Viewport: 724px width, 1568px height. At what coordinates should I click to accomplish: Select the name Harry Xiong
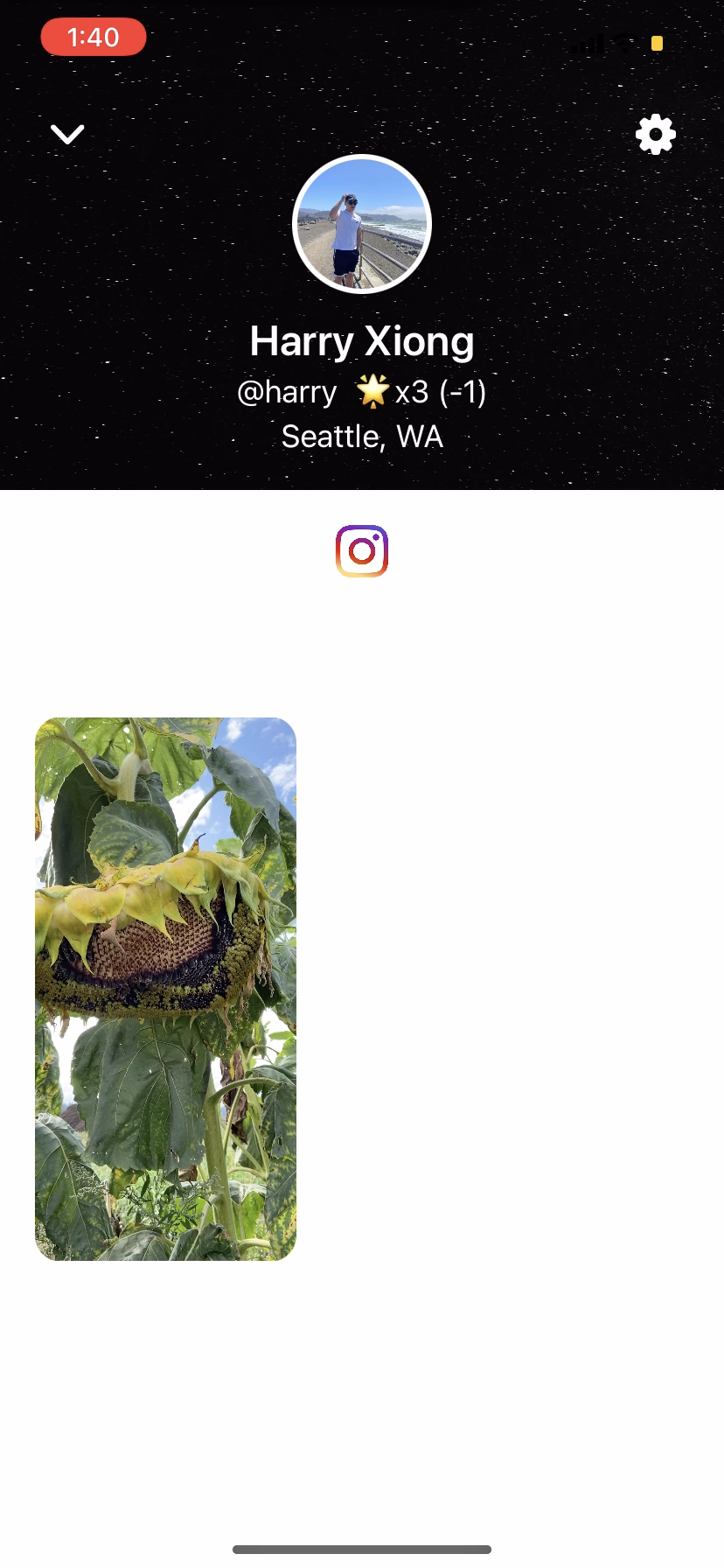tap(362, 341)
